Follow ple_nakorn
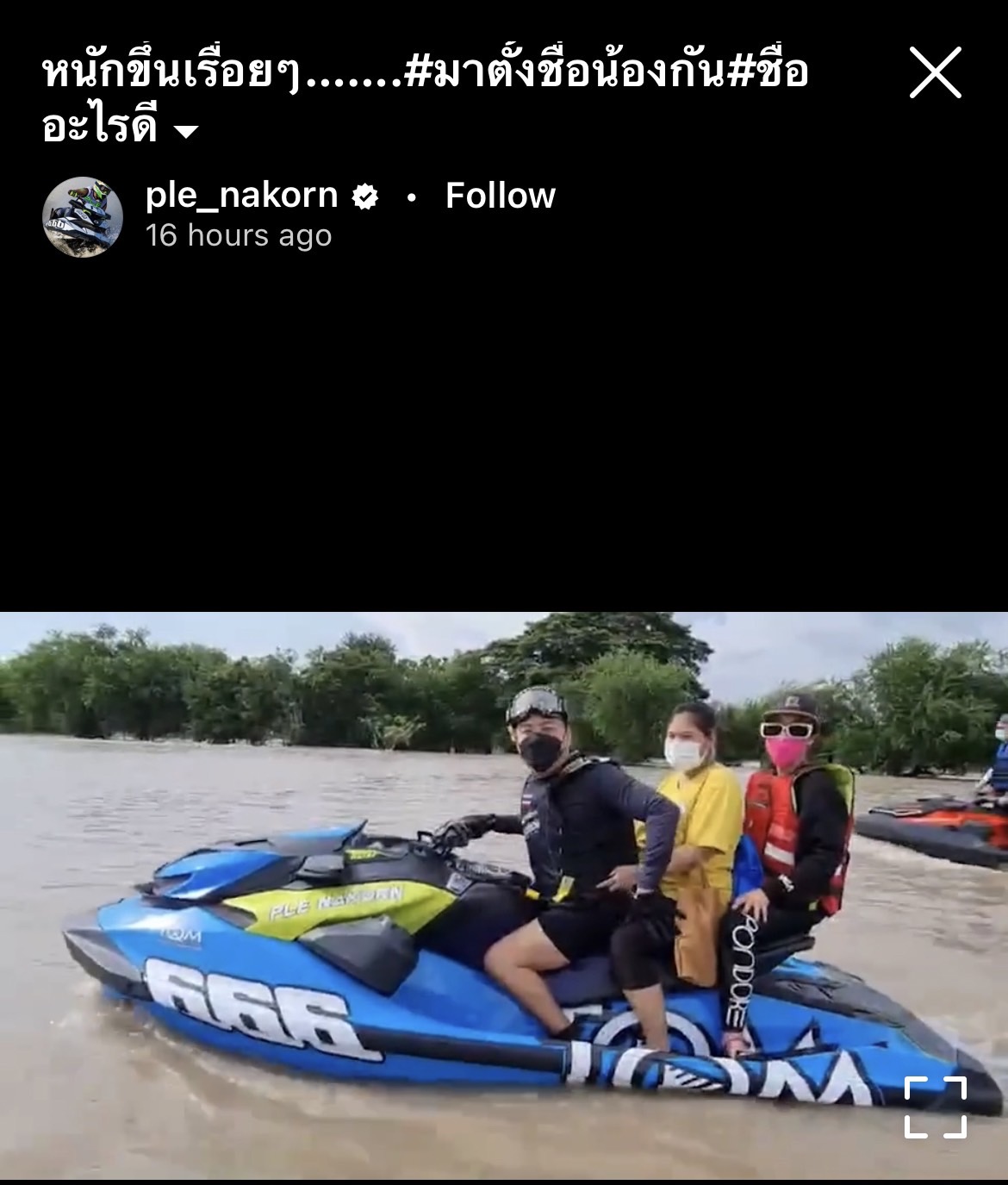 (500, 196)
